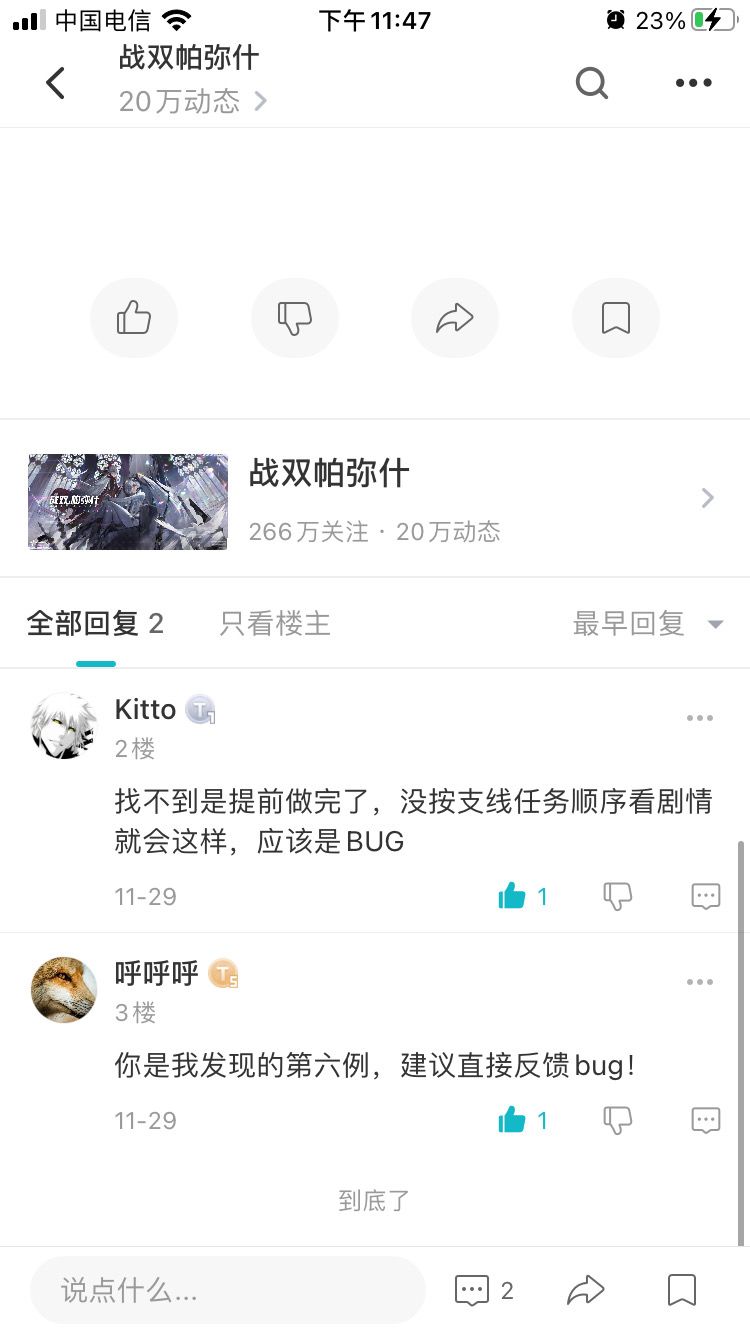Viewport: 750px width, 1334px height.
Task: Bookmark the post via the round bookmark button
Action: (x=616, y=318)
